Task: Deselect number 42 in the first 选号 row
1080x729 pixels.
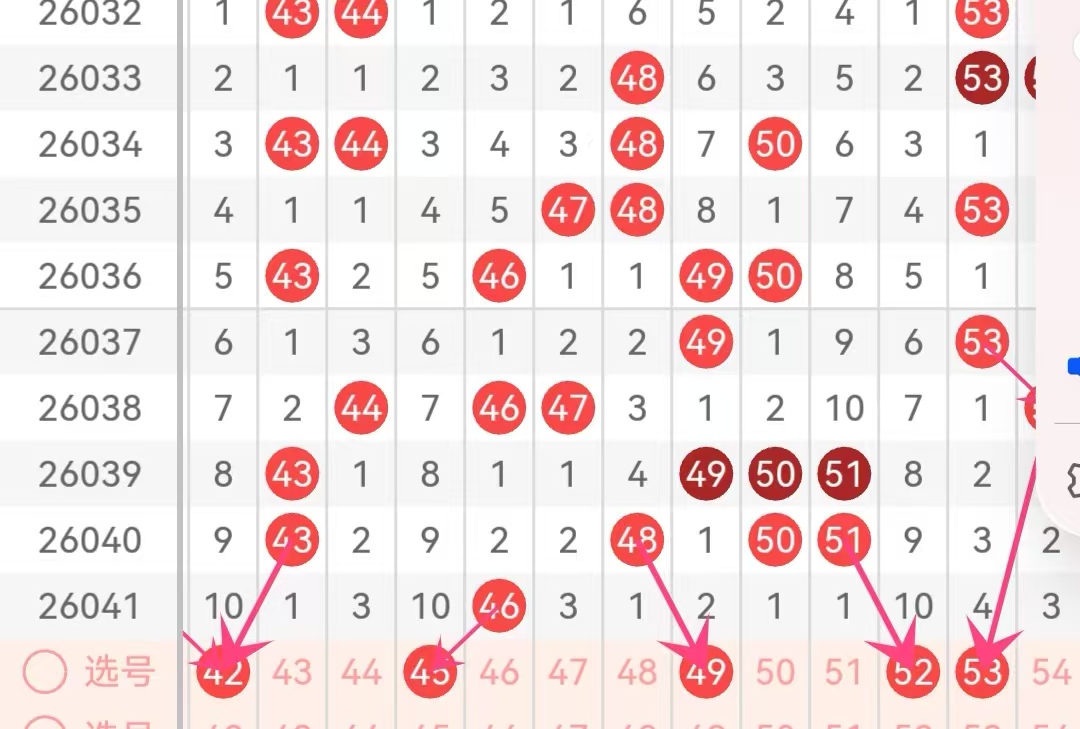Action: [223, 672]
